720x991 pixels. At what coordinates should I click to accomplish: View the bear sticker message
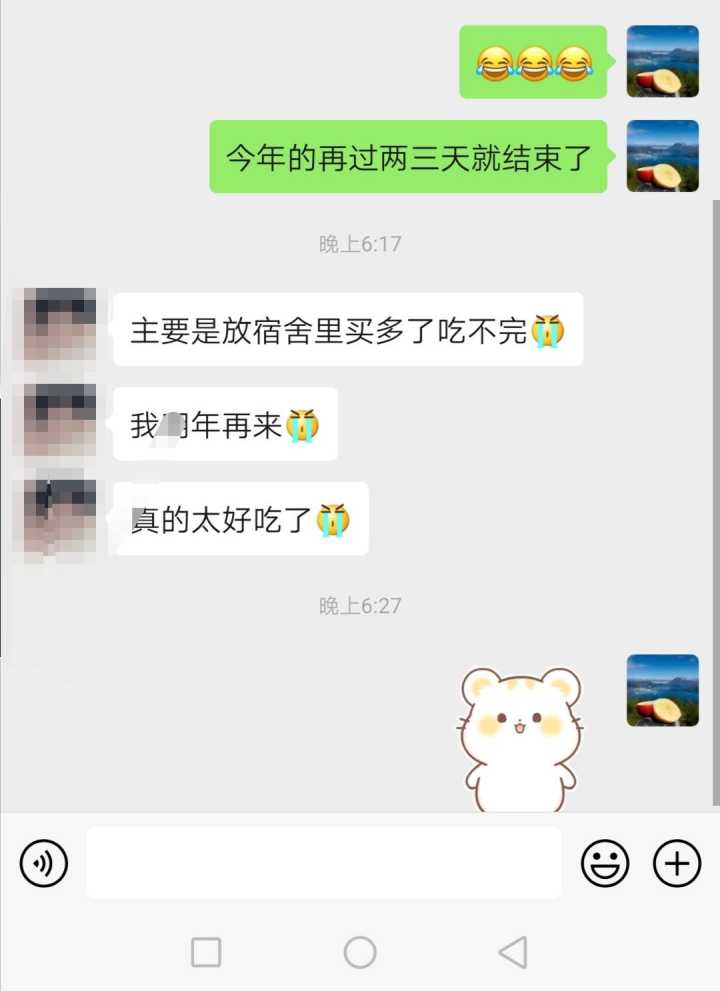coord(520,738)
